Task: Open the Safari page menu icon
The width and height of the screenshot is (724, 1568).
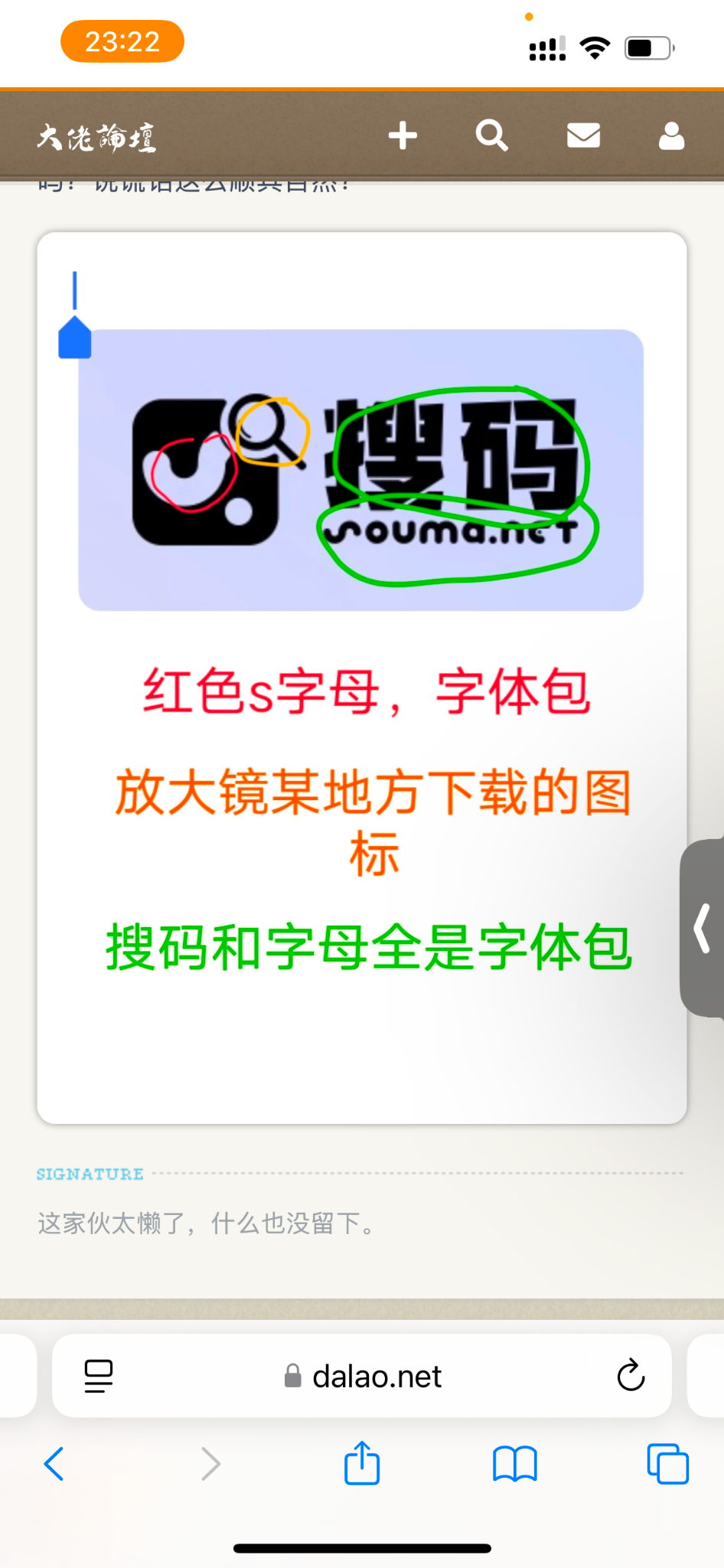Action: (x=99, y=1376)
